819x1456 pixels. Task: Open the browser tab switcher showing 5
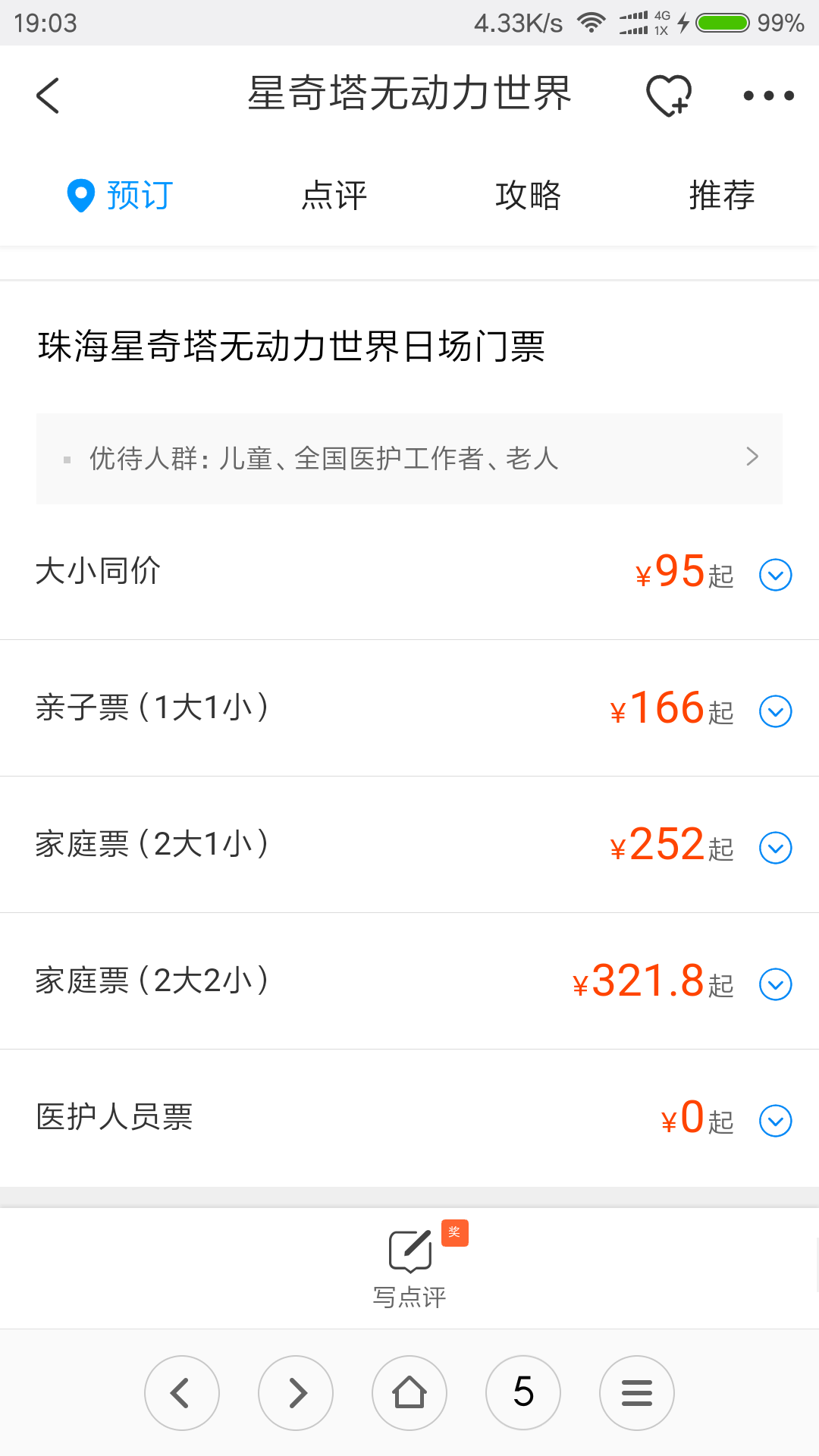(x=523, y=1393)
